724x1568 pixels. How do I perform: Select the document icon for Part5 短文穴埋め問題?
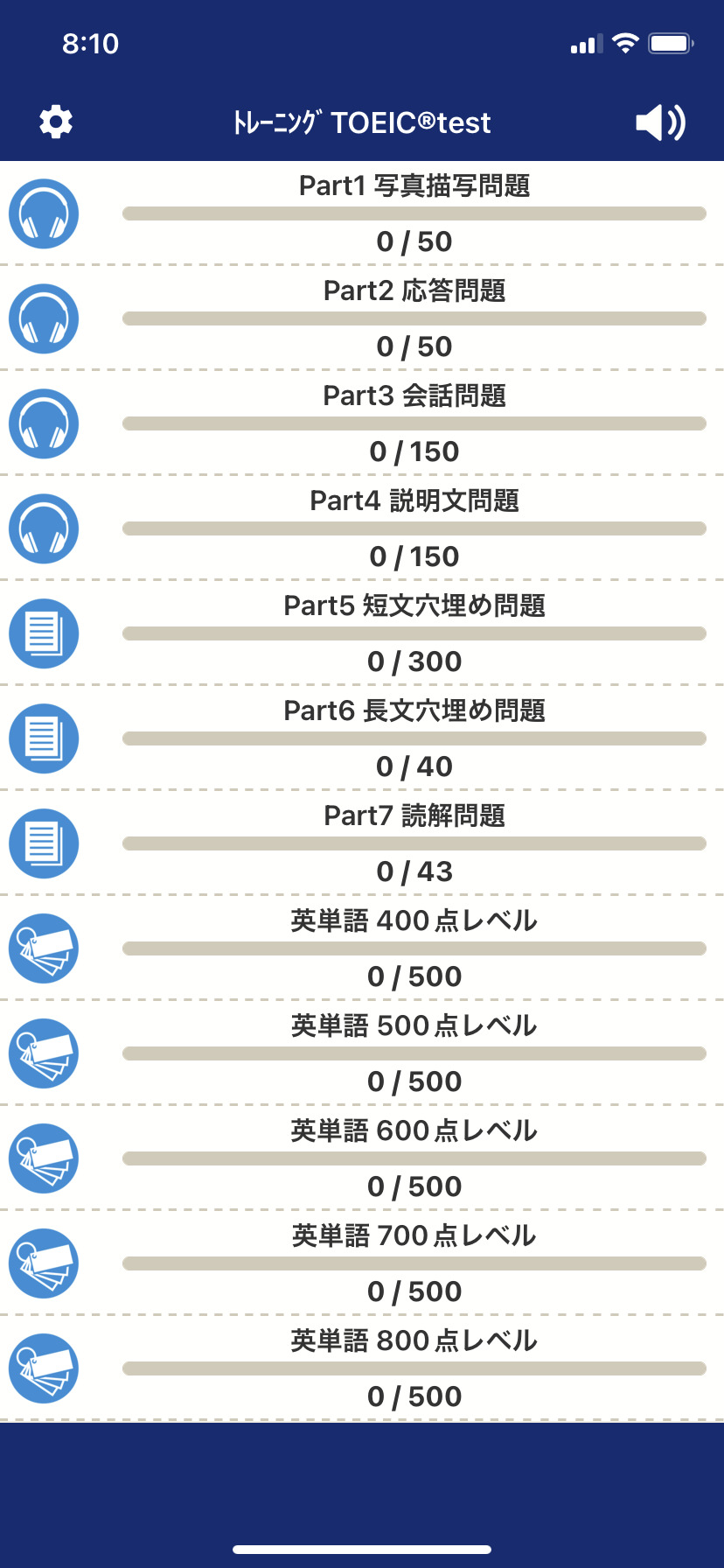43,633
